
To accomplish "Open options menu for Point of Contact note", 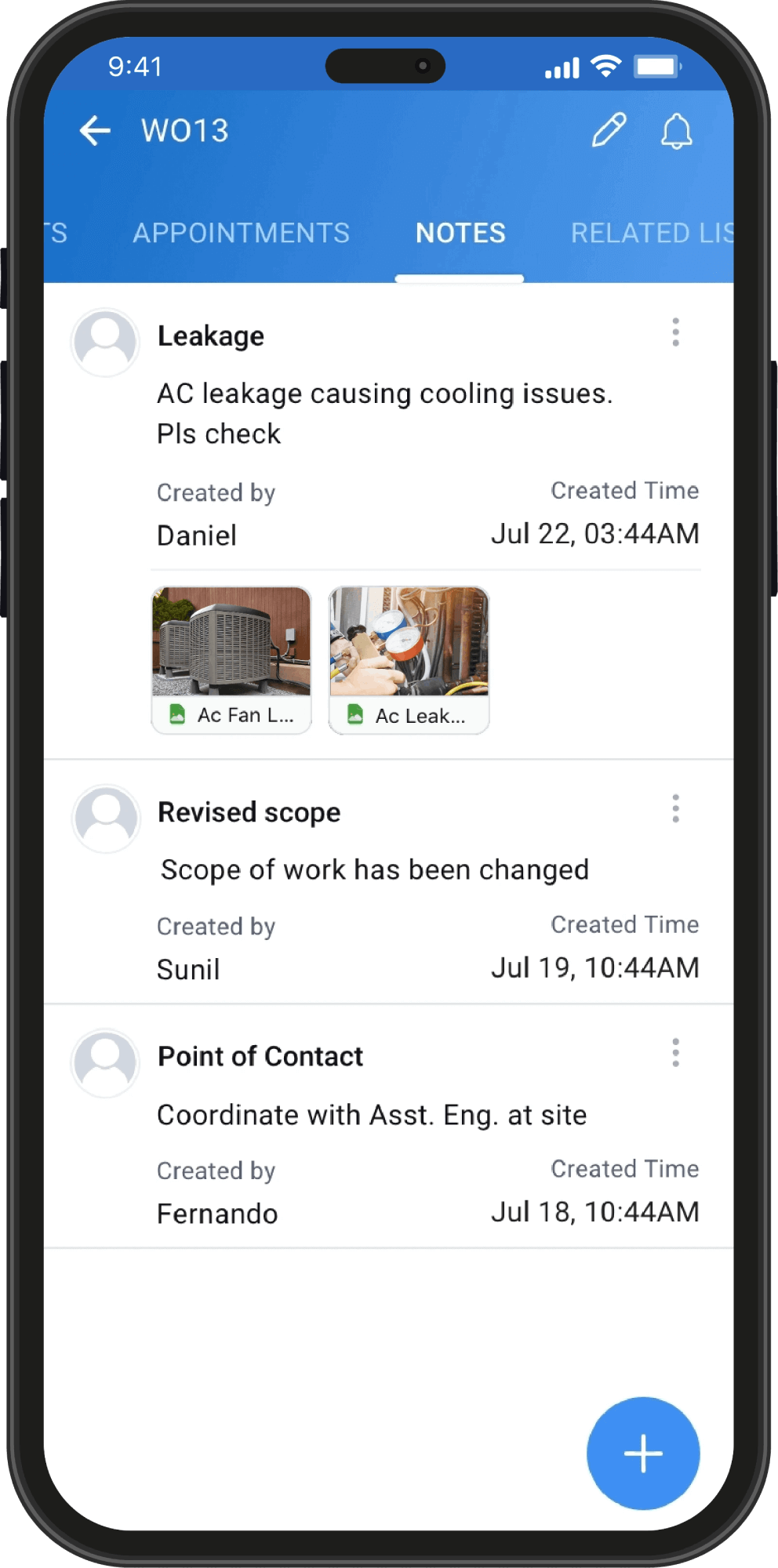I will point(675,1054).
